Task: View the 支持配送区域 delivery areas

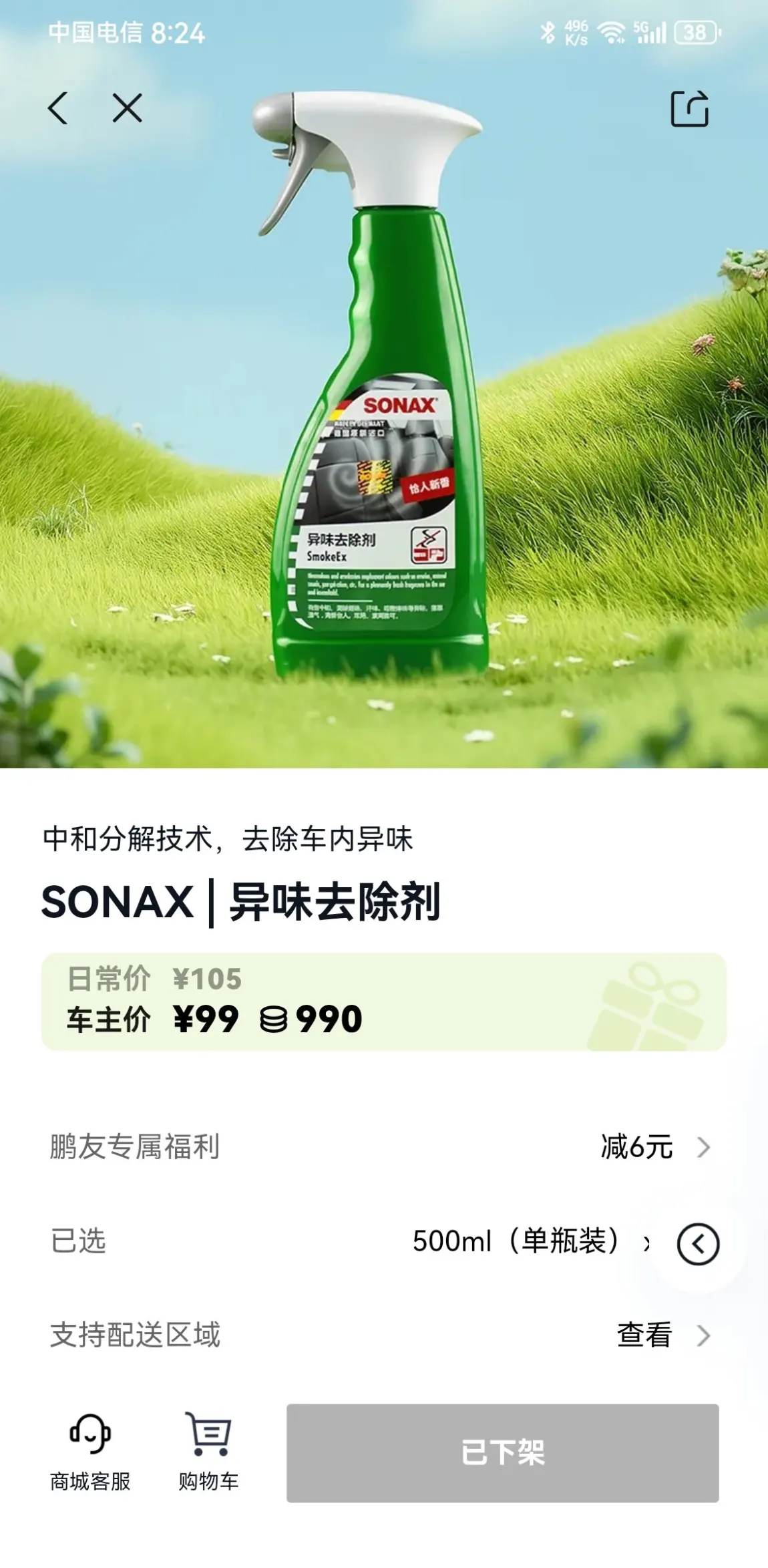Action: coord(384,1336)
